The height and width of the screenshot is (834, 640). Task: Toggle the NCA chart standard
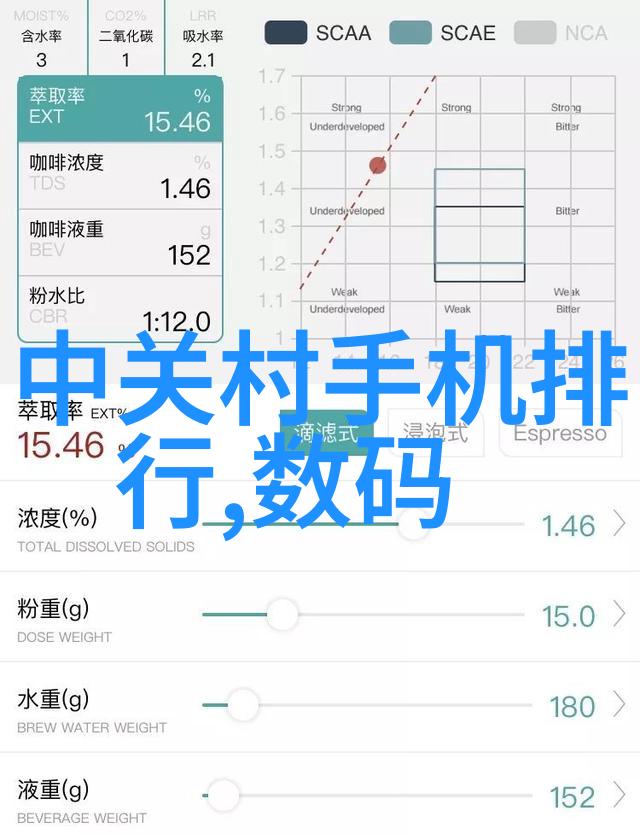[x=561, y=32]
